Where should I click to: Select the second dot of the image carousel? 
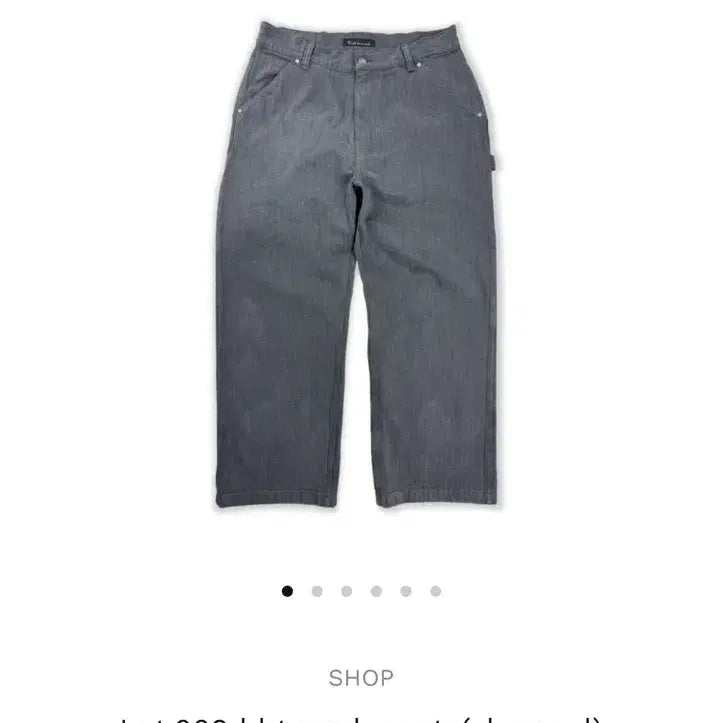tap(317, 591)
